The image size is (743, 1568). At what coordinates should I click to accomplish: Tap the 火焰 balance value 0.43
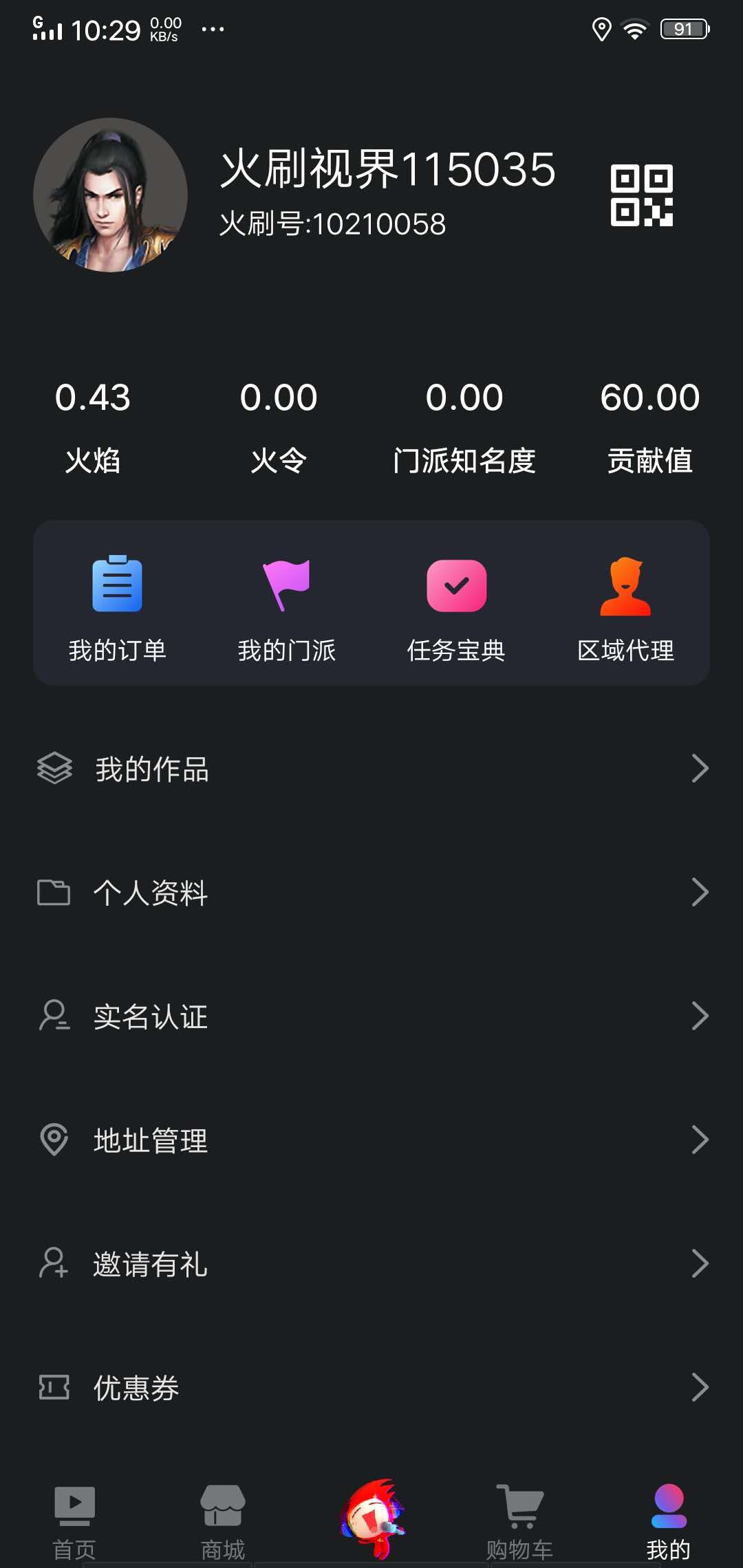tap(93, 398)
